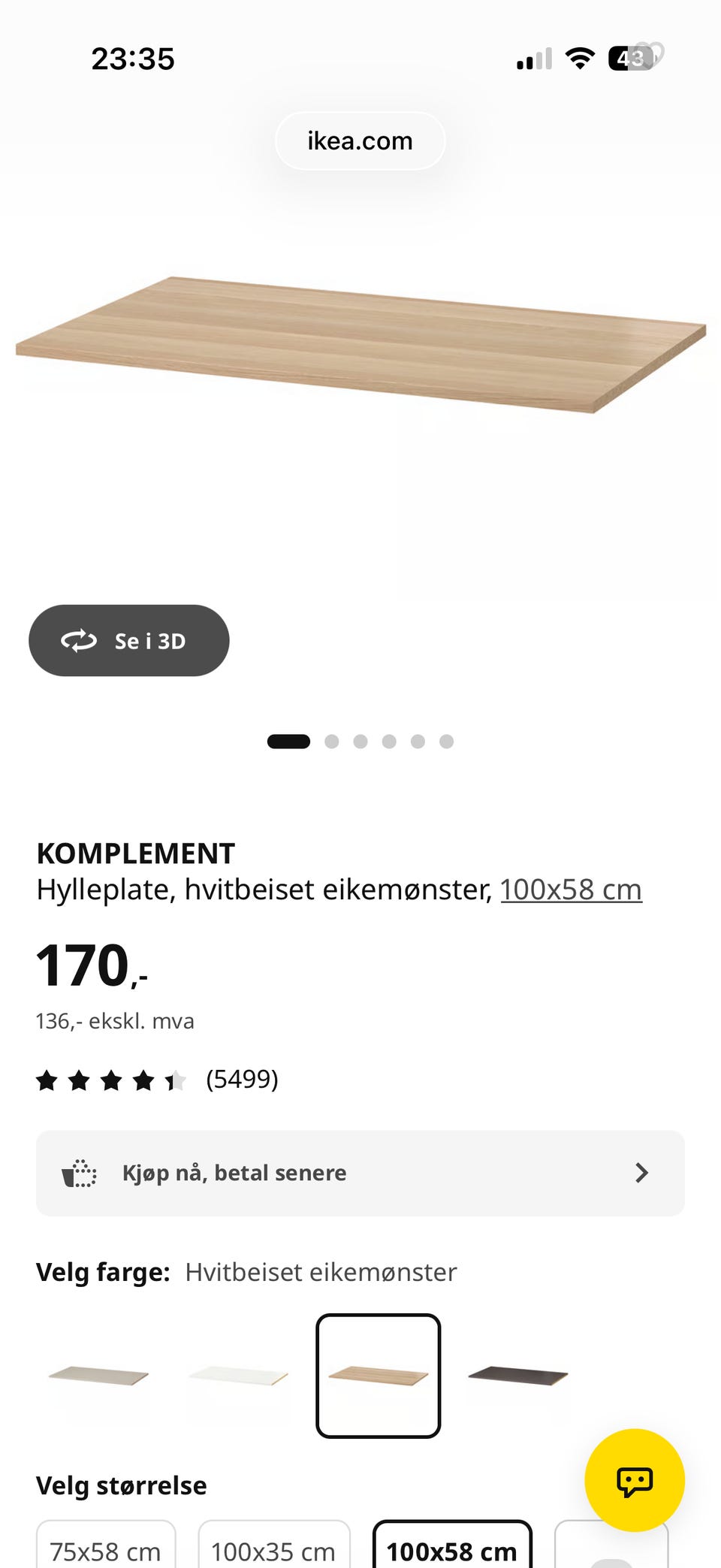Open the 100x58 cm size link

[571, 890]
